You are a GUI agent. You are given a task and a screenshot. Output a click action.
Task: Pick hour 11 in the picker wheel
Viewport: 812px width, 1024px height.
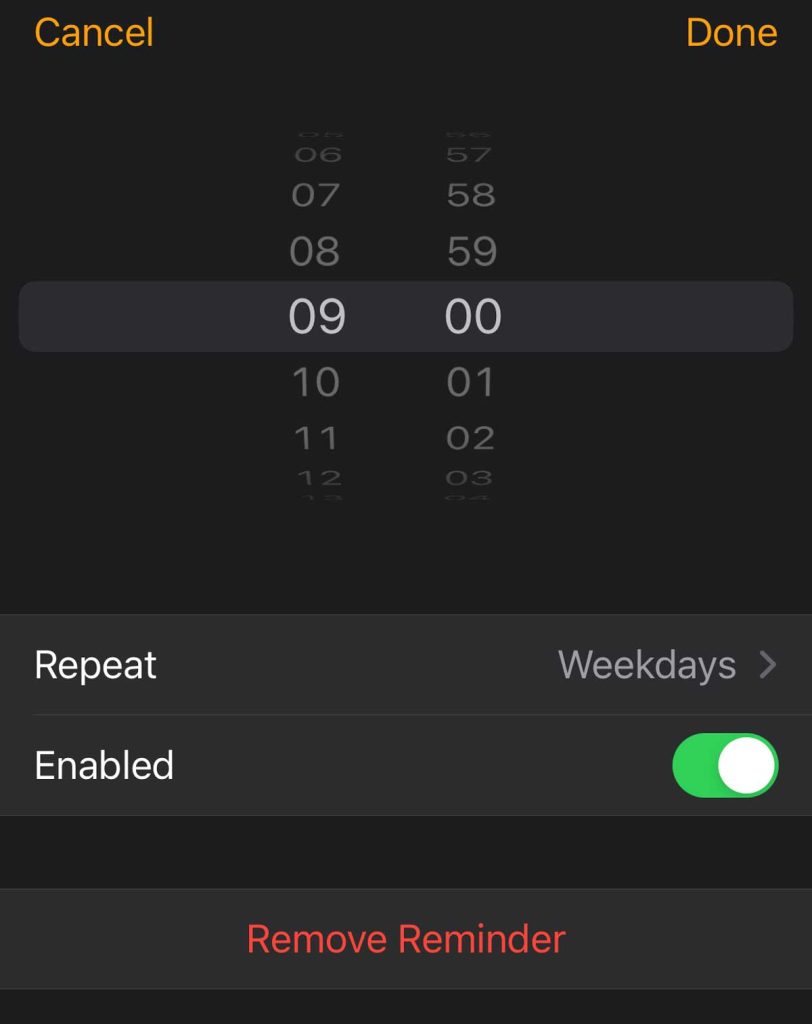pyautogui.click(x=316, y=437)
